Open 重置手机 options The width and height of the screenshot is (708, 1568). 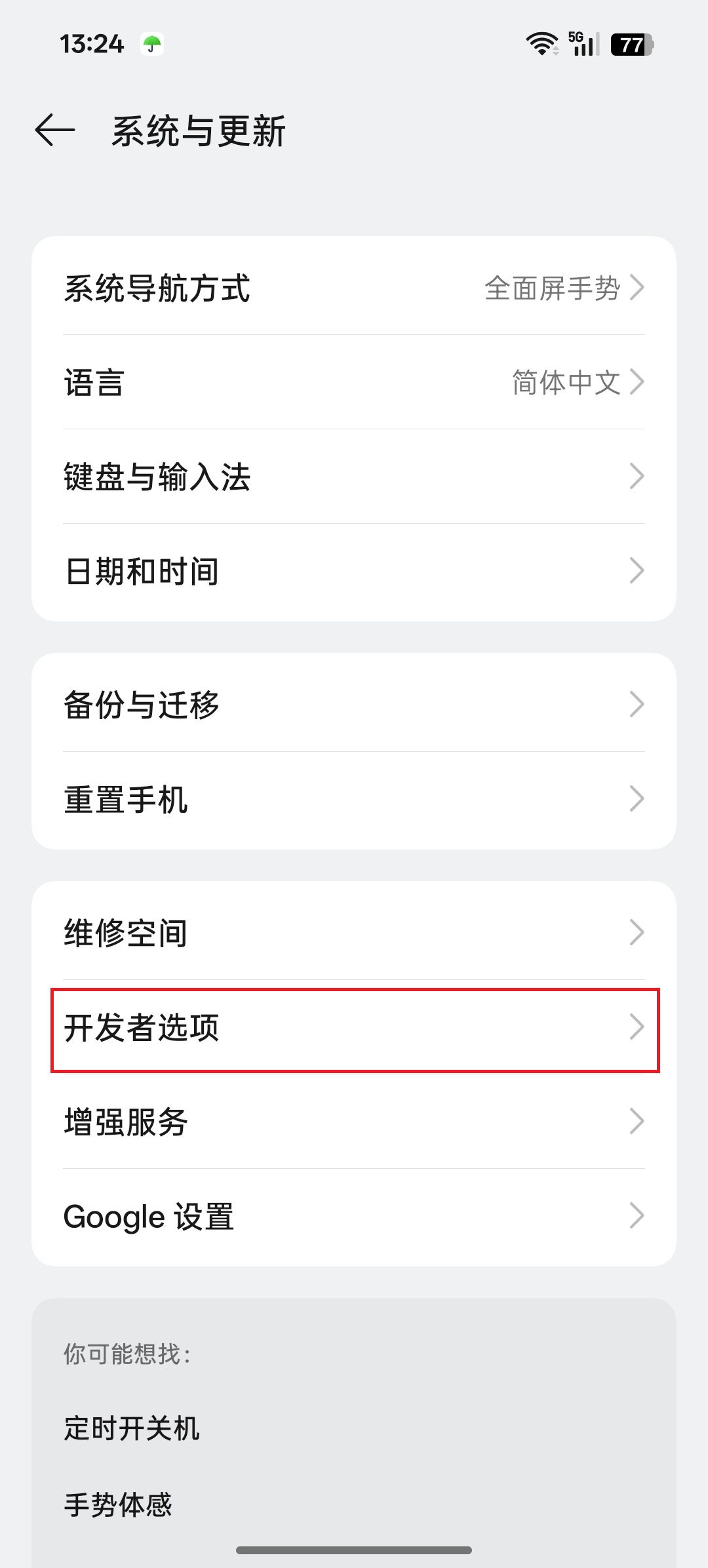[x=354, y=799]
